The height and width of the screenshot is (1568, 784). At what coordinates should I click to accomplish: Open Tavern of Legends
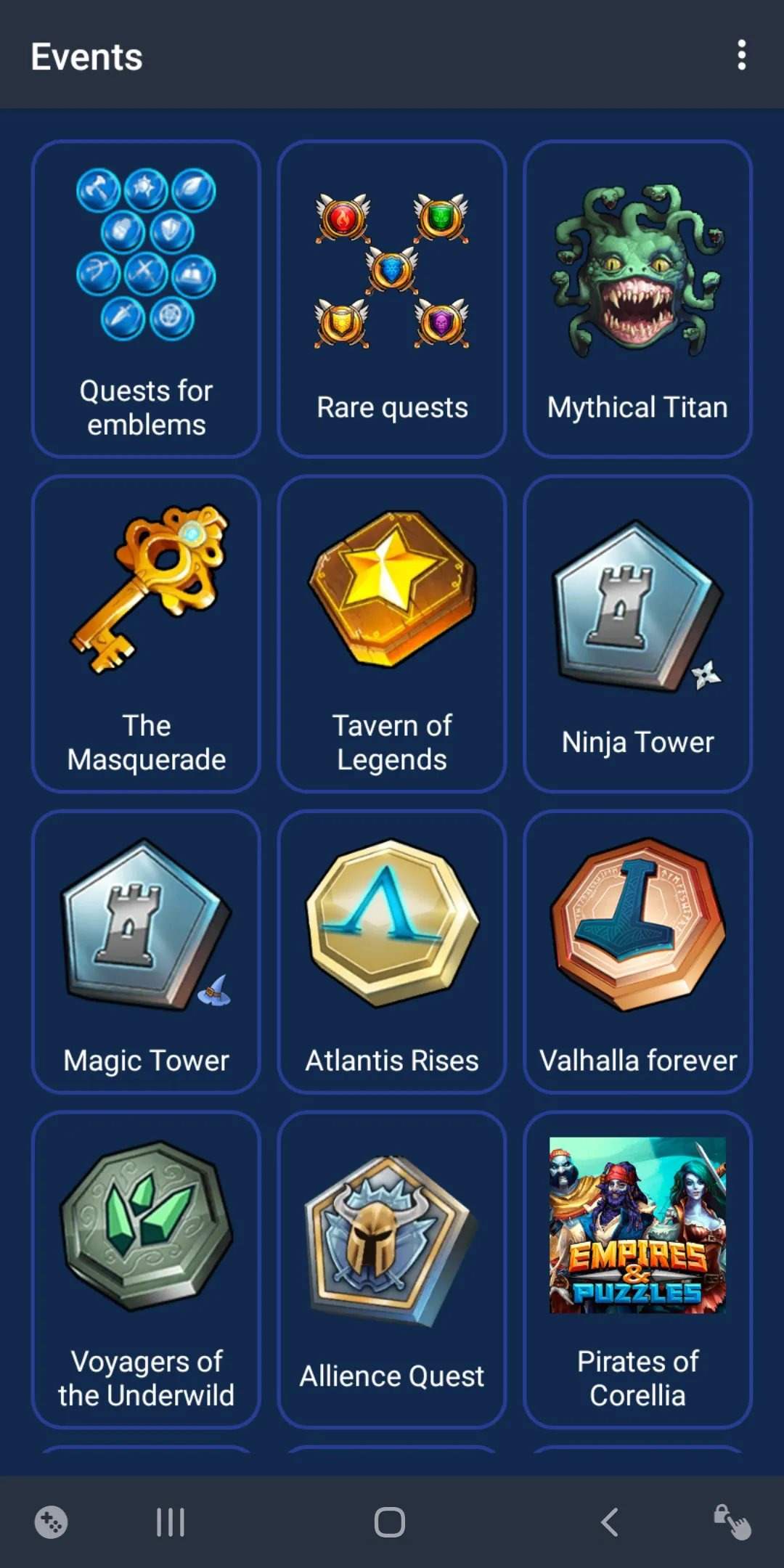point(391,633)
